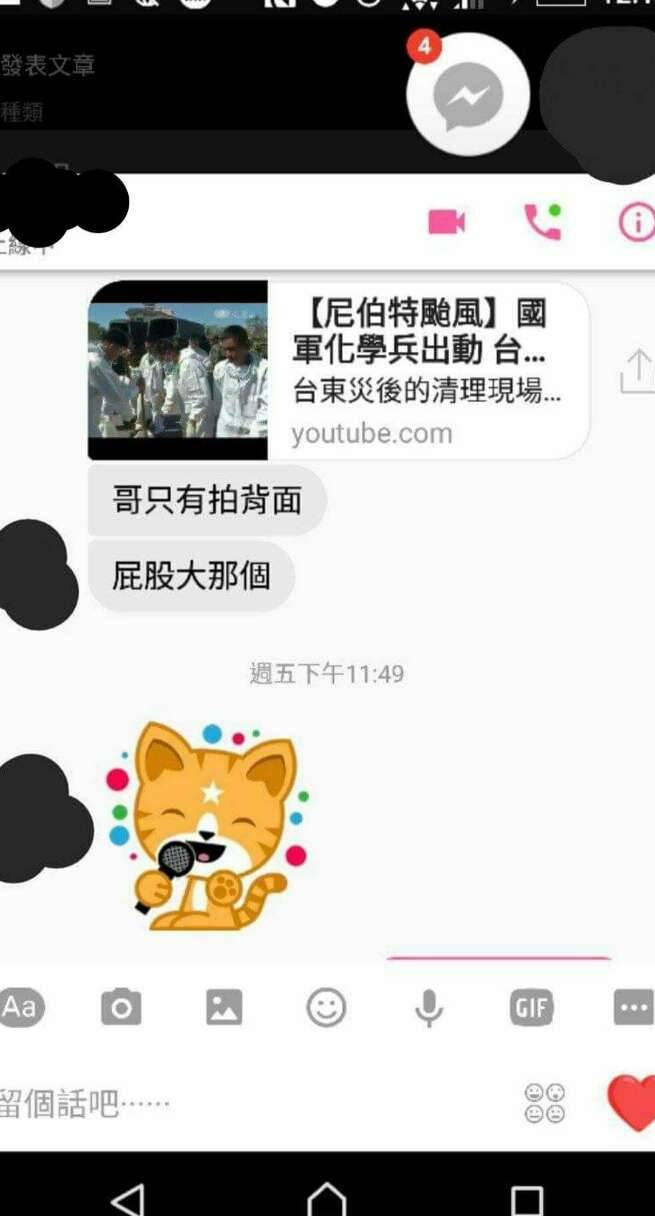Open the YouTube typhoon video link
Viewport: 655px width, 1216px height.
(x=338, y=370)
